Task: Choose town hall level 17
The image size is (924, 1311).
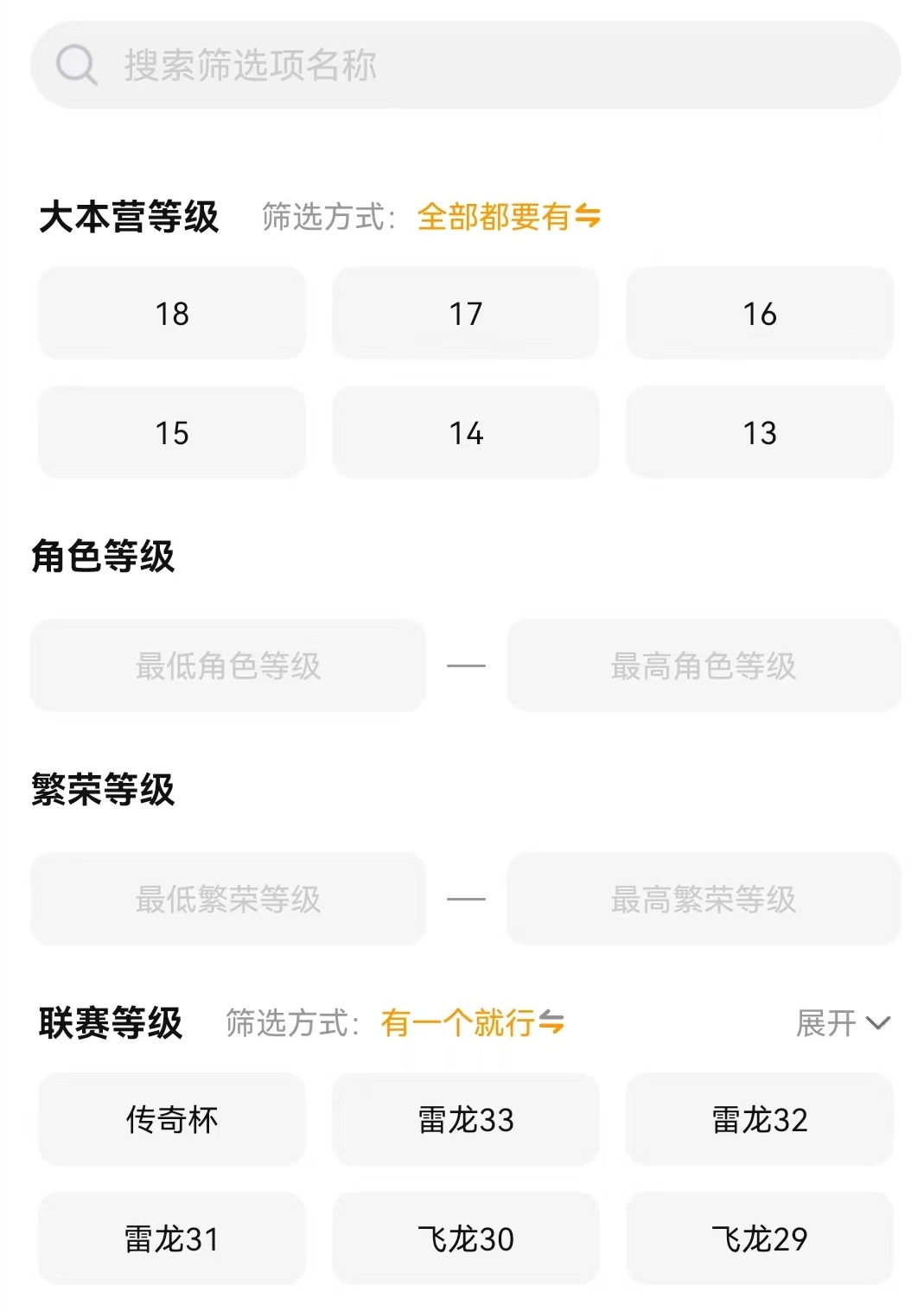Action: point(466,314)
